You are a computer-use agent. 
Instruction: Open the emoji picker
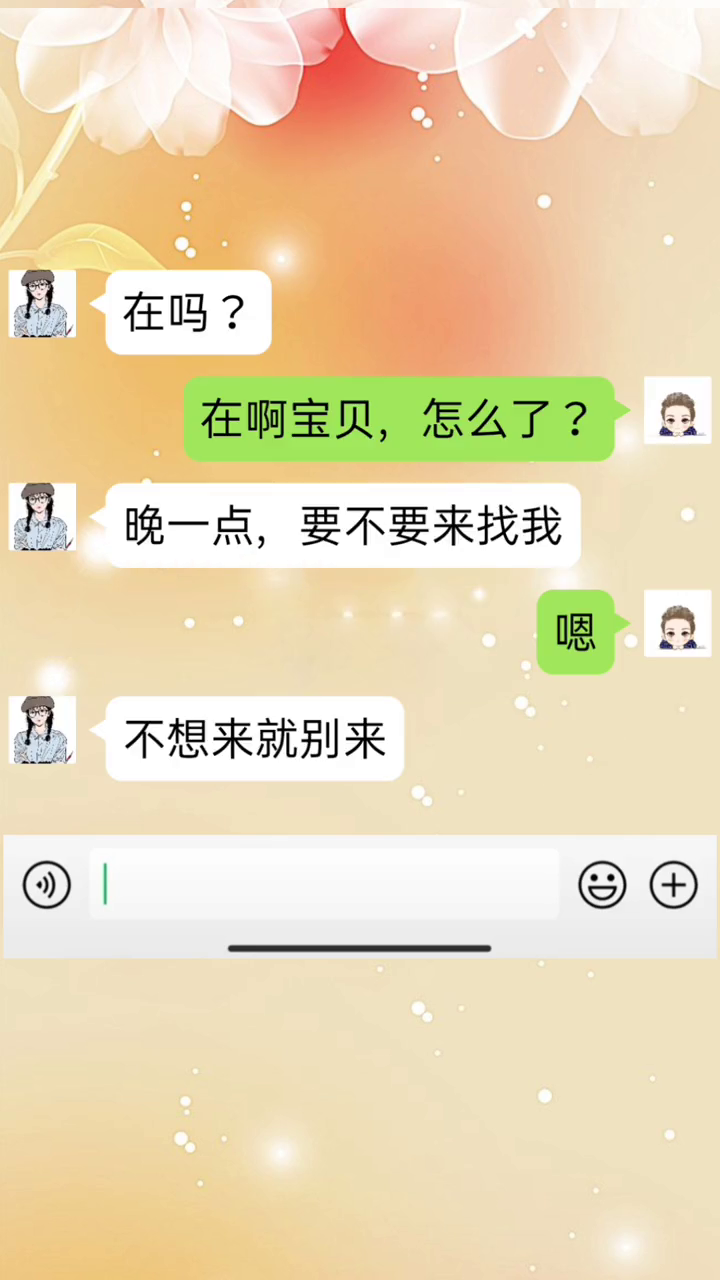pos(602,885)
